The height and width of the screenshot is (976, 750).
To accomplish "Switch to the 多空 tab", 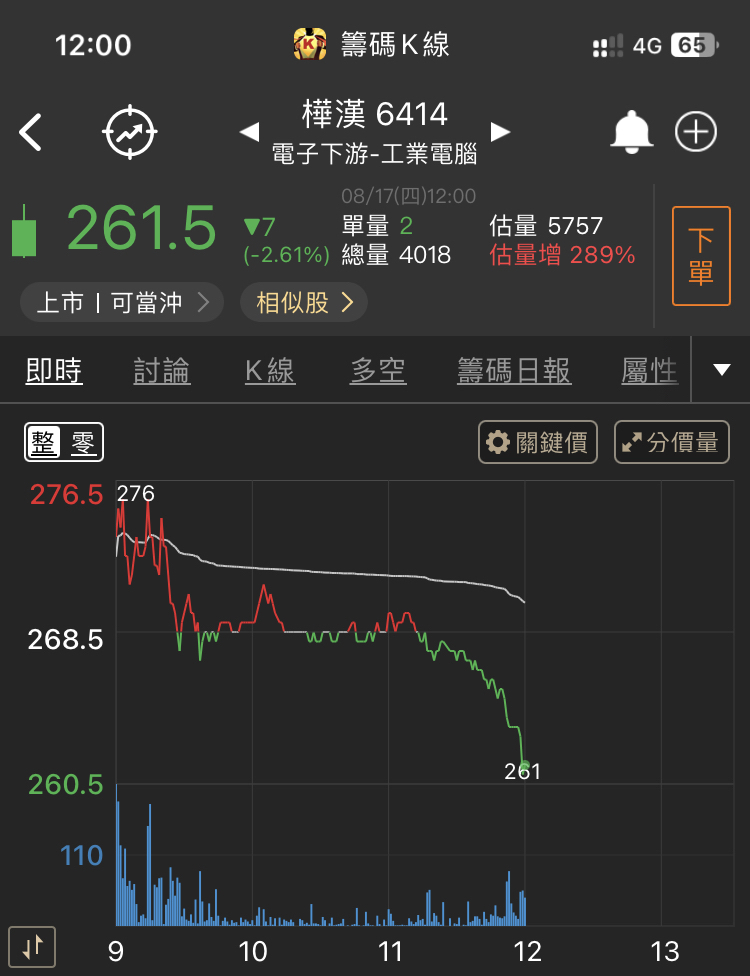I will (x=378, y=371).
